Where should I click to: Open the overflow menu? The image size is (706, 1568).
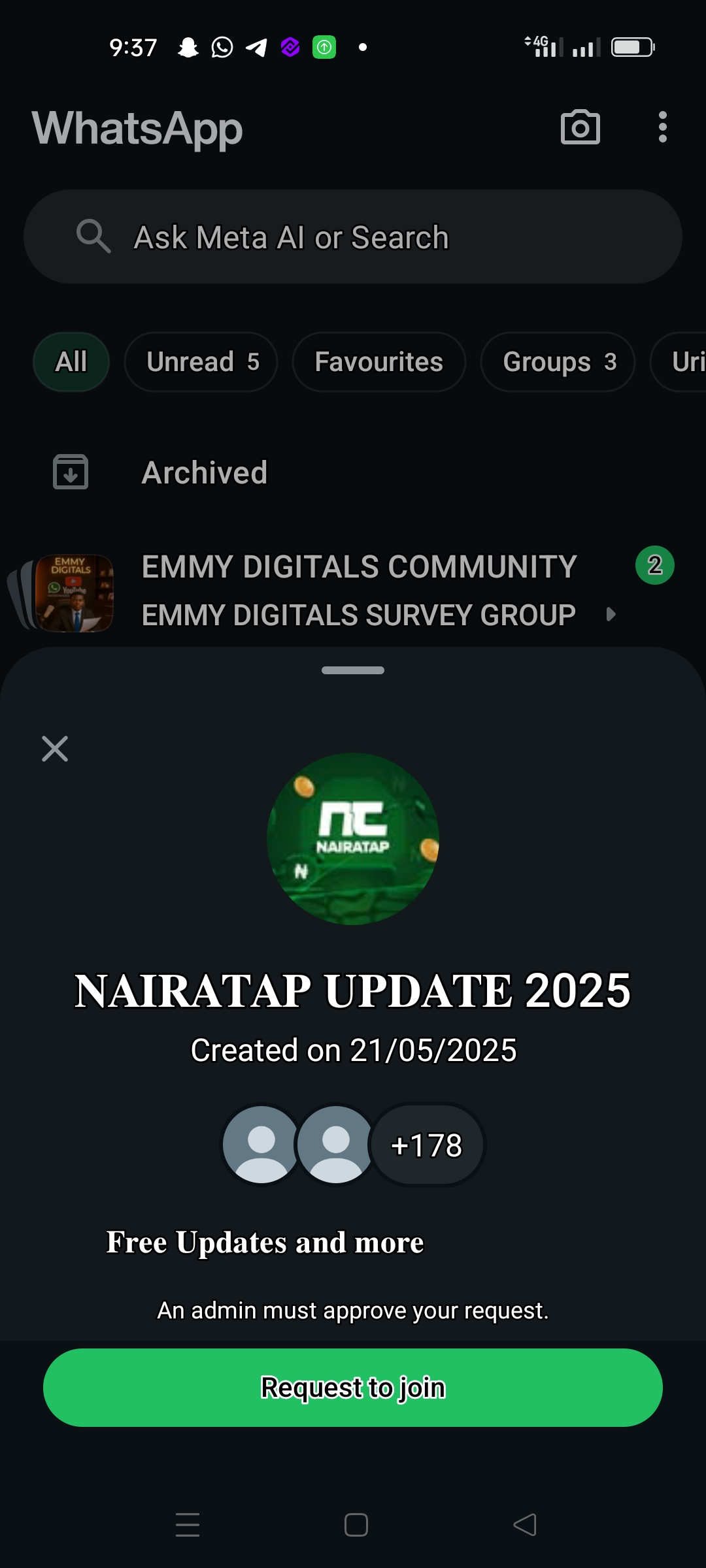pyautogui.click(x=662, y=127)
